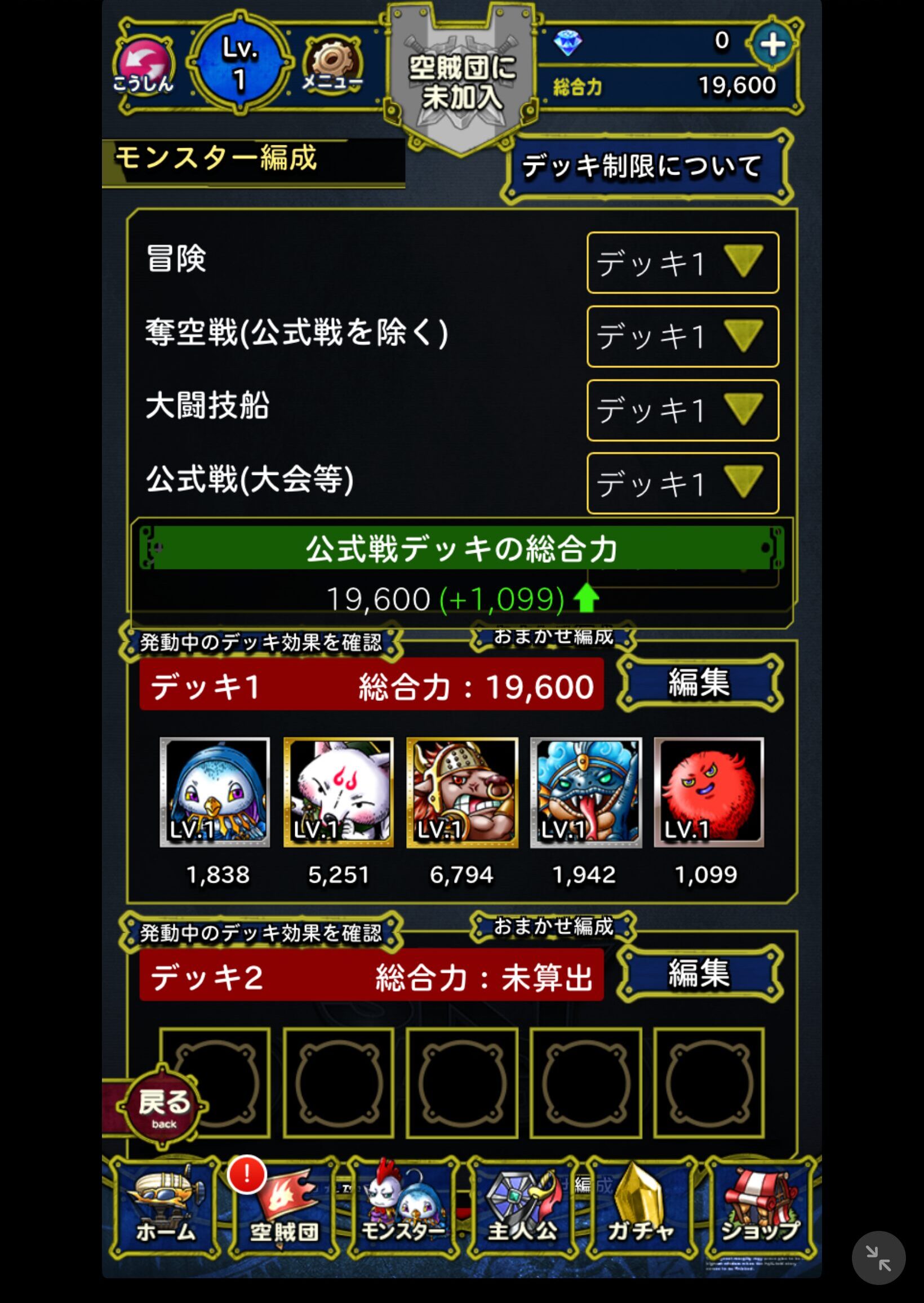
Task: Open the deck dropdown for 奪空戦
Action: [682, 336]
